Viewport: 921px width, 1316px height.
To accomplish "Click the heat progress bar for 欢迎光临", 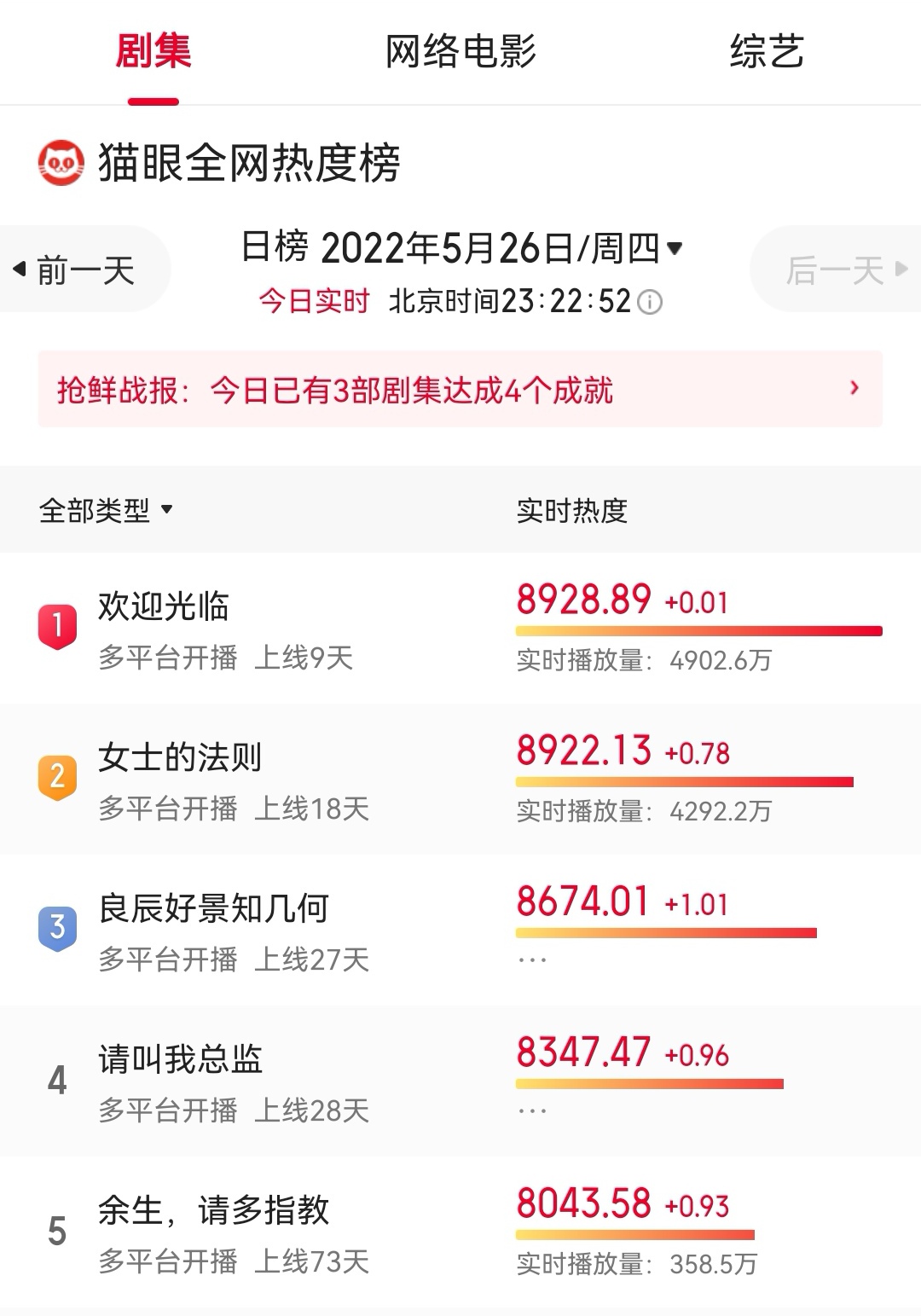I will 696,631.
